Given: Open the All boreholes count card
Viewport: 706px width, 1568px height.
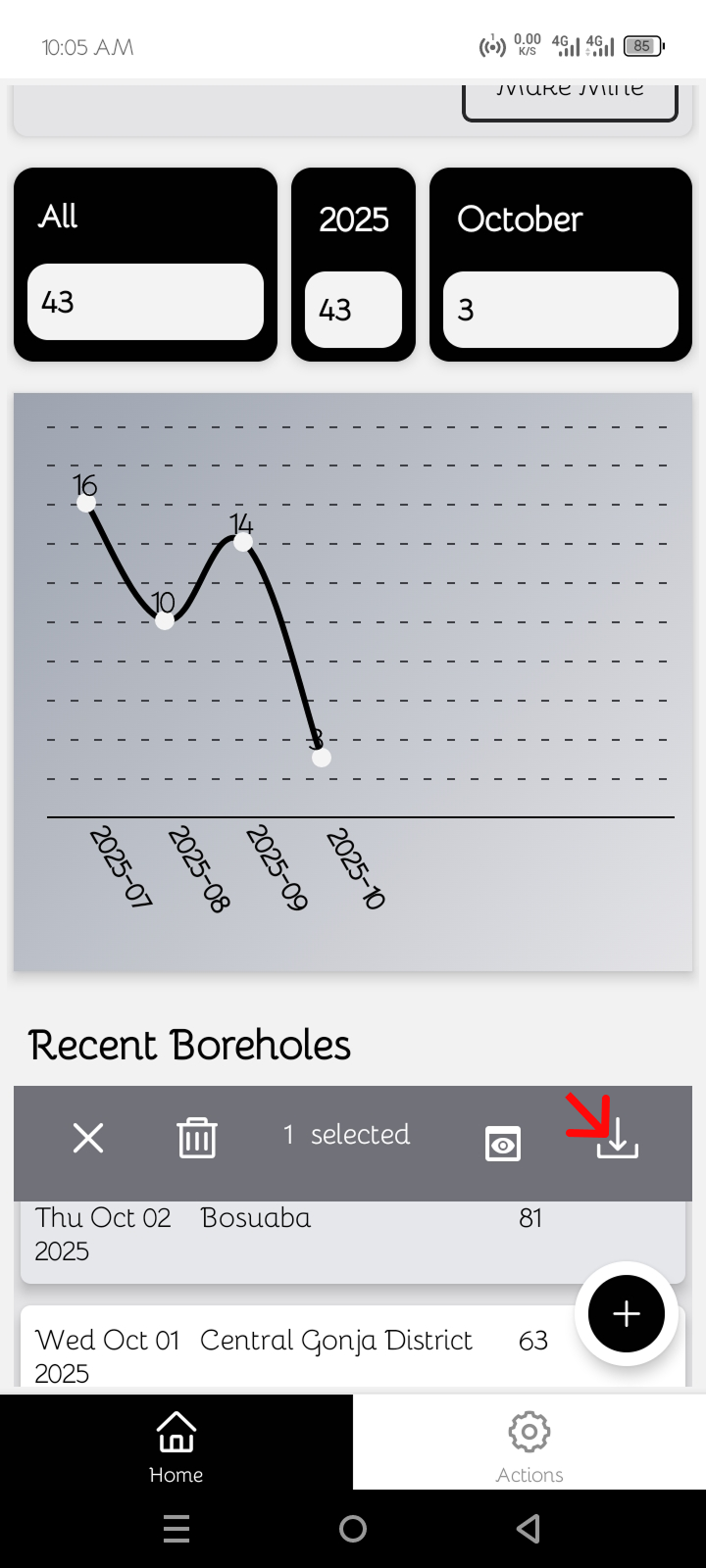Looking at the screenshot, I should [145, 265].
